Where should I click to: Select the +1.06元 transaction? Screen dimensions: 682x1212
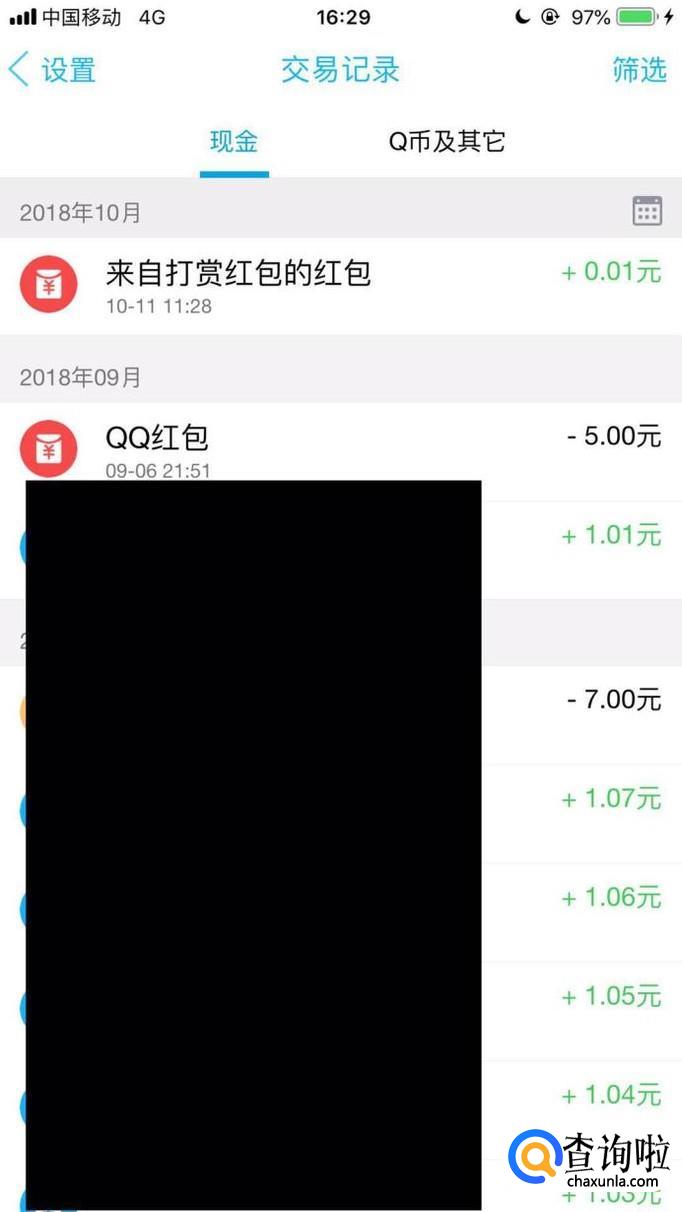(610, 898)
